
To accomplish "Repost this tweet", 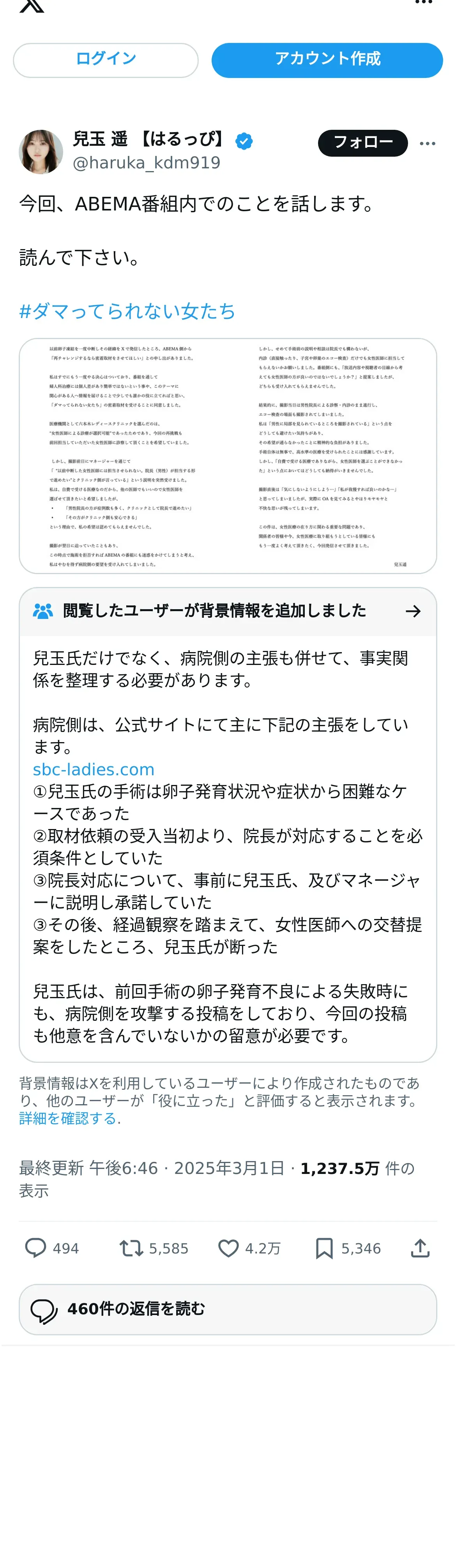I will (x=131, y=1248).
